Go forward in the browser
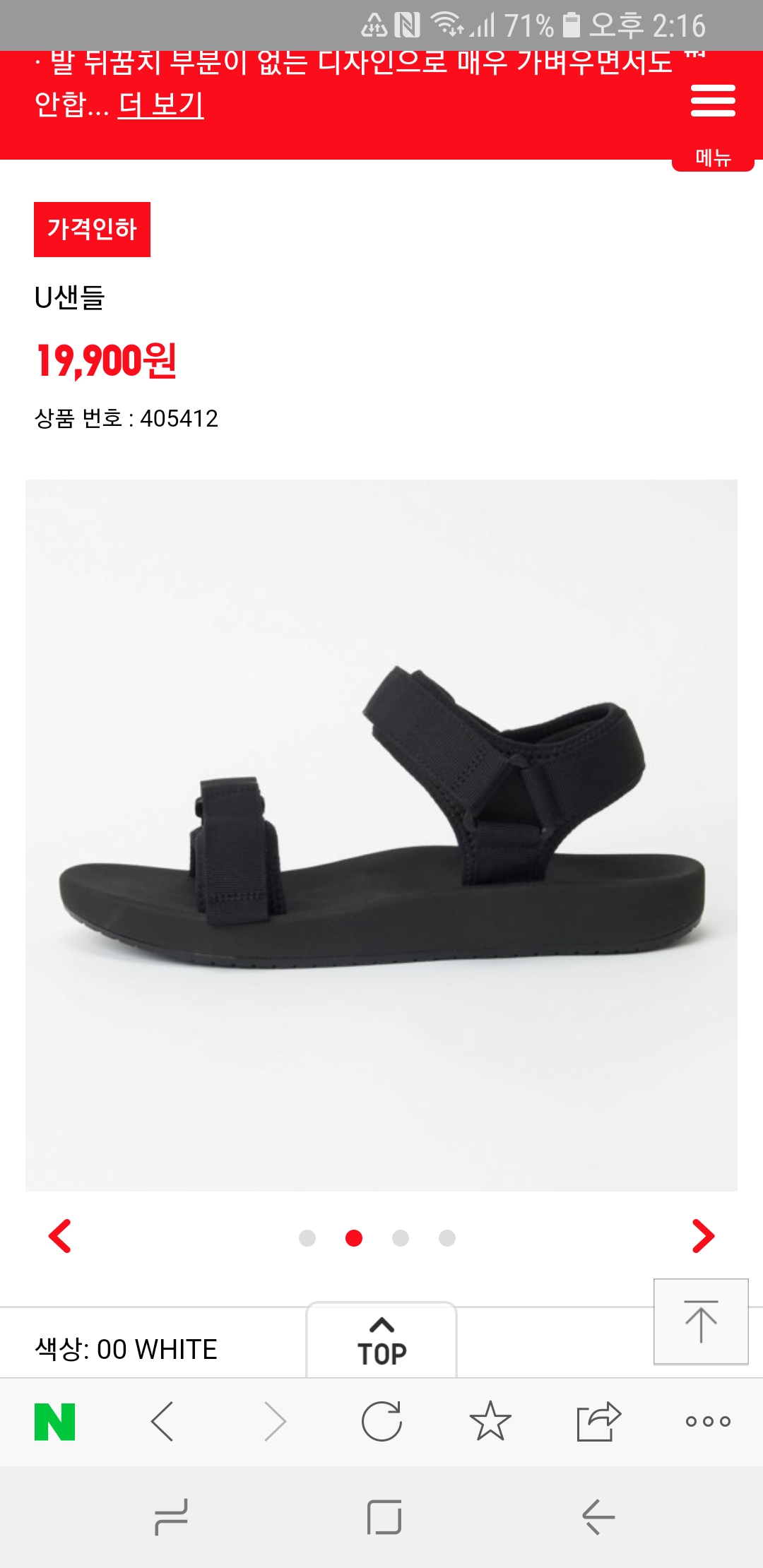Image resolution: width=763 pixels, height=1568 pixels. [x=274, y=1421]
